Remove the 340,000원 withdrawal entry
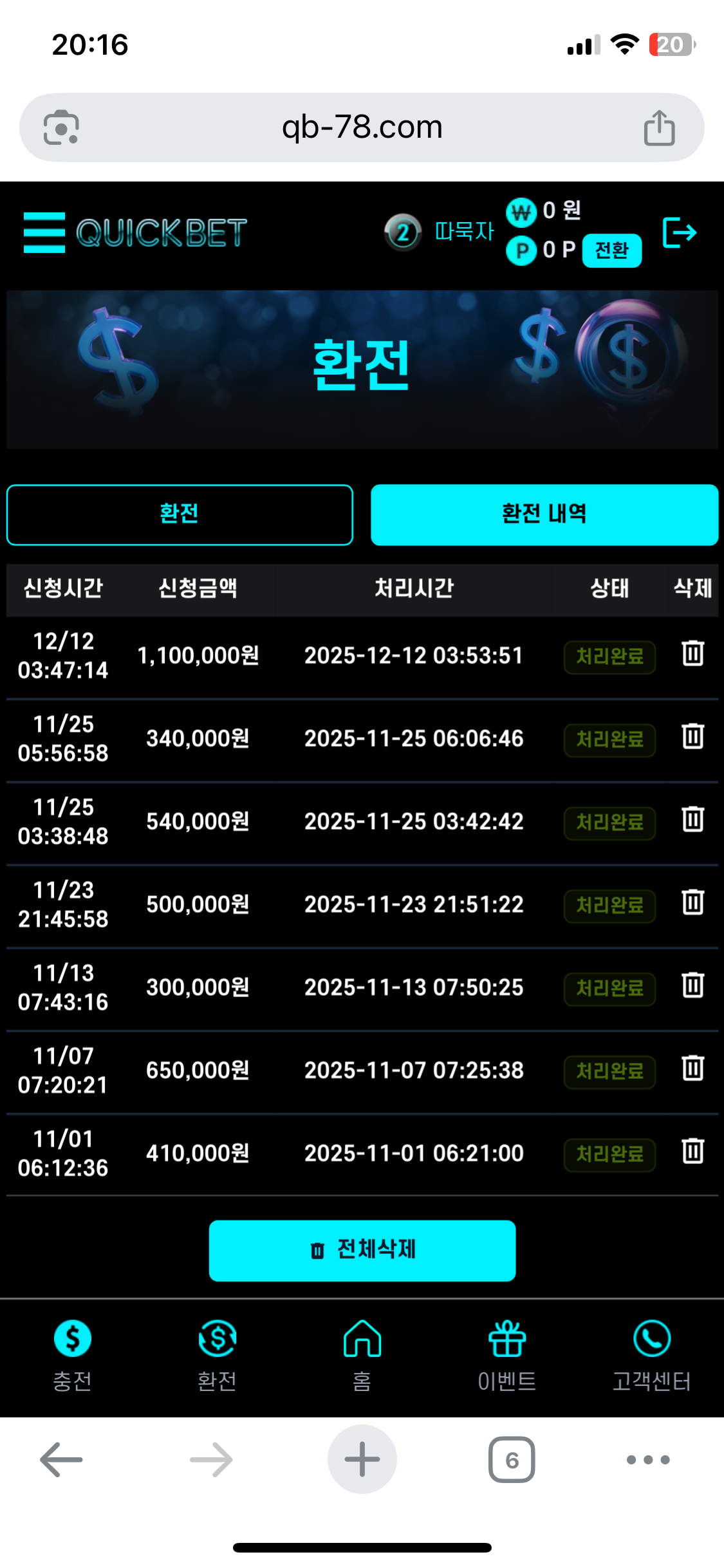The width and height of the screenshot is (724, 1568). [692, 737]
